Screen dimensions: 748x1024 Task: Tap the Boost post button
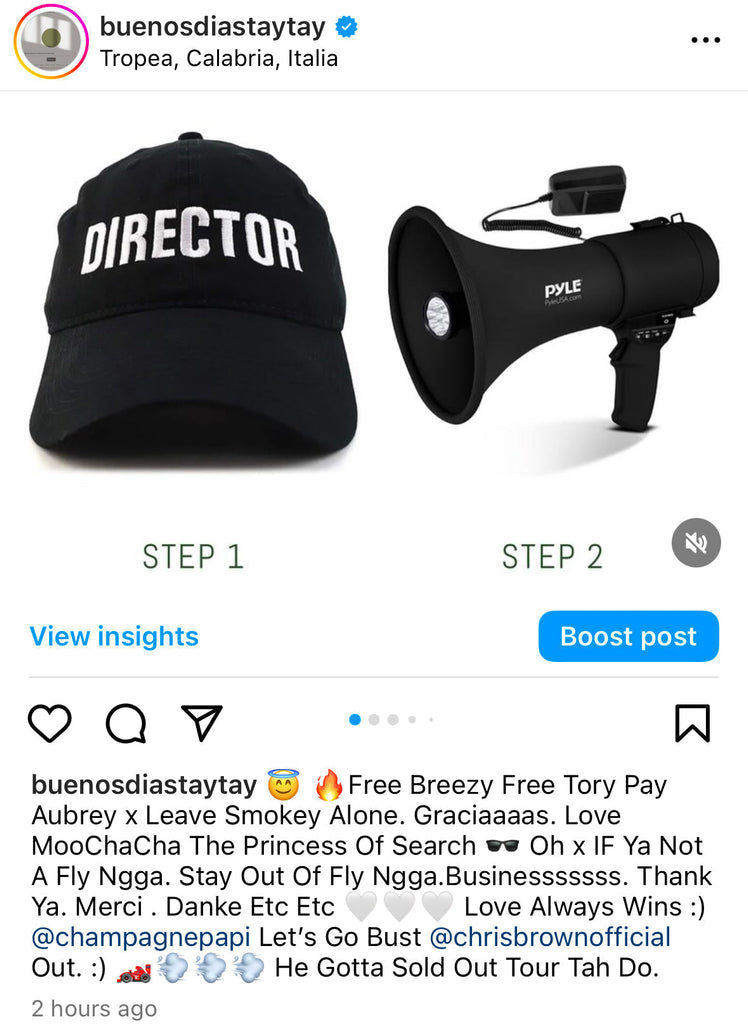pyautogui.click(x=628, y=637)
